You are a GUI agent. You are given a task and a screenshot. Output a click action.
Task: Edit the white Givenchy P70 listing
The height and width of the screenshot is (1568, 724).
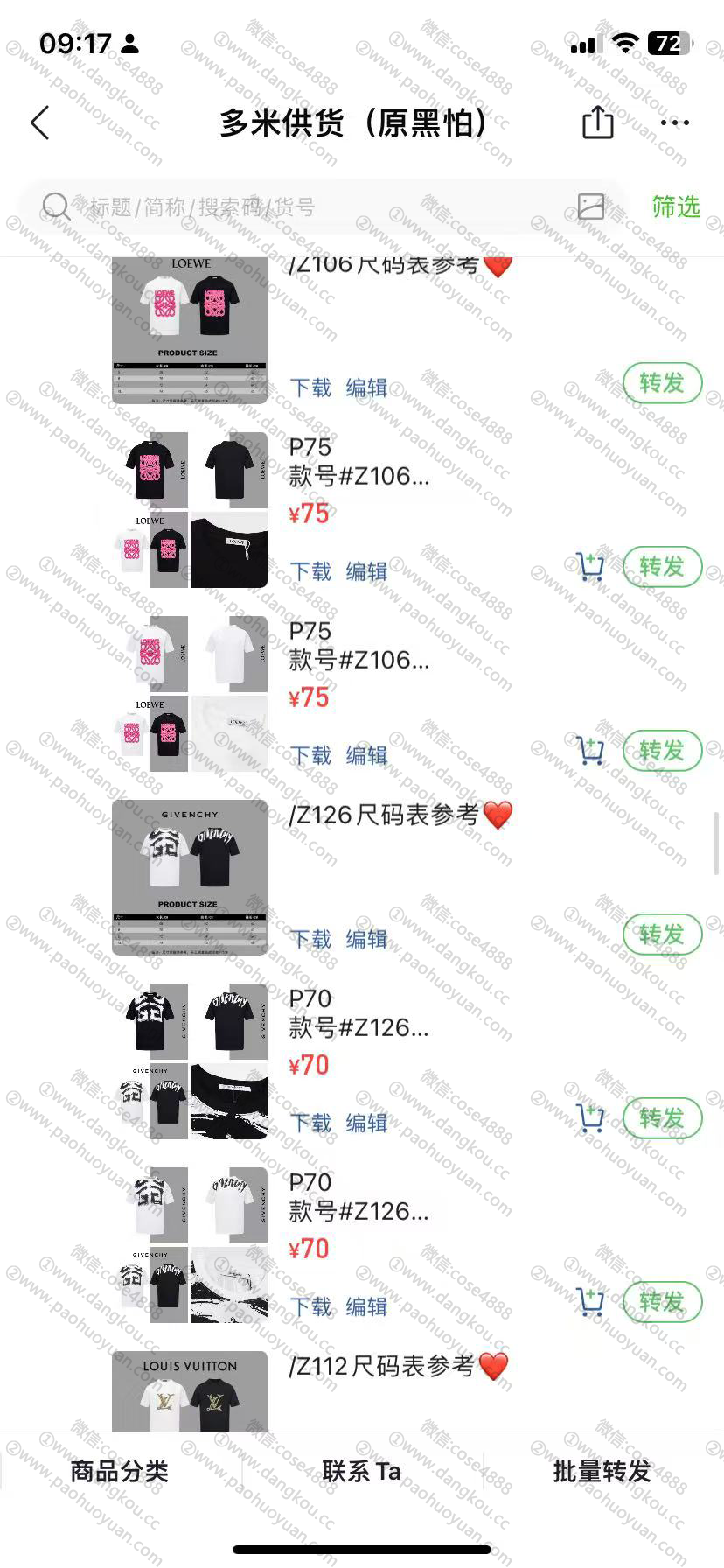pyautogui.click(x=366, y=1306)
